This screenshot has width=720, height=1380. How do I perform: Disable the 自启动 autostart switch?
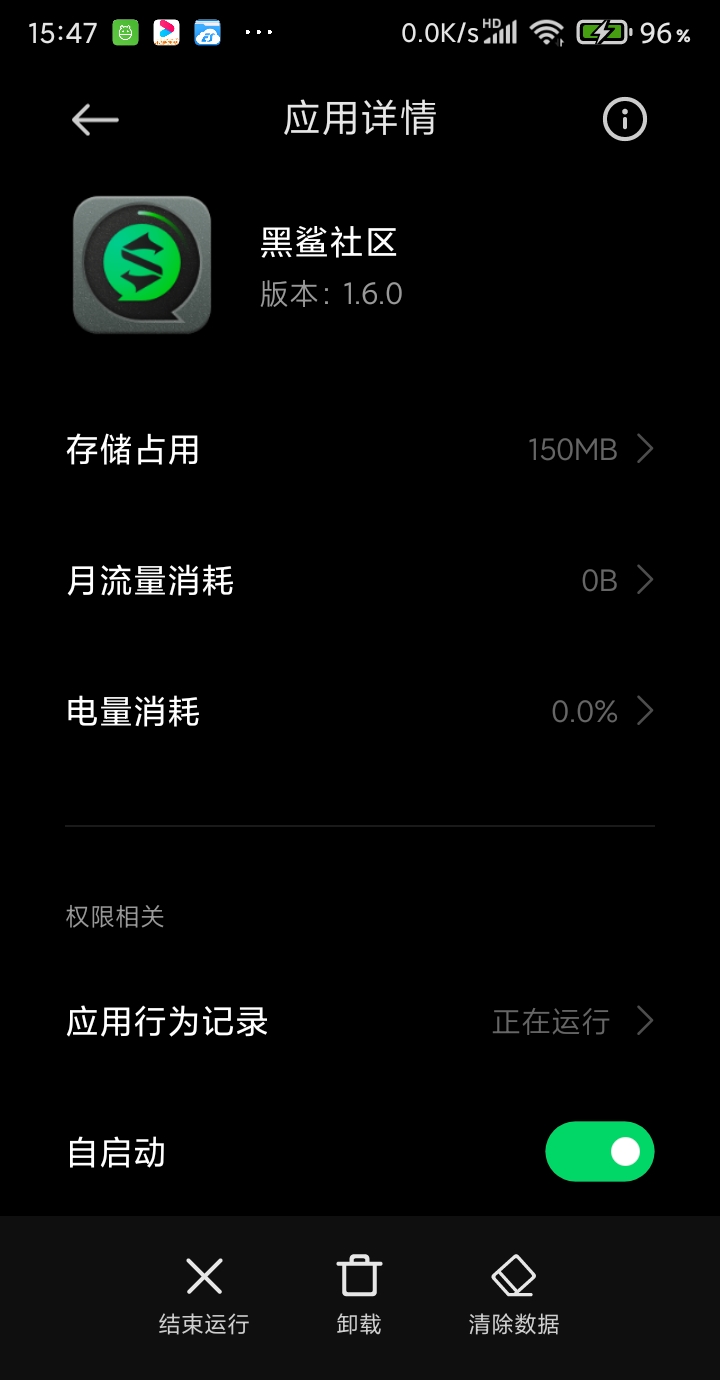[x=600, y=1152]
